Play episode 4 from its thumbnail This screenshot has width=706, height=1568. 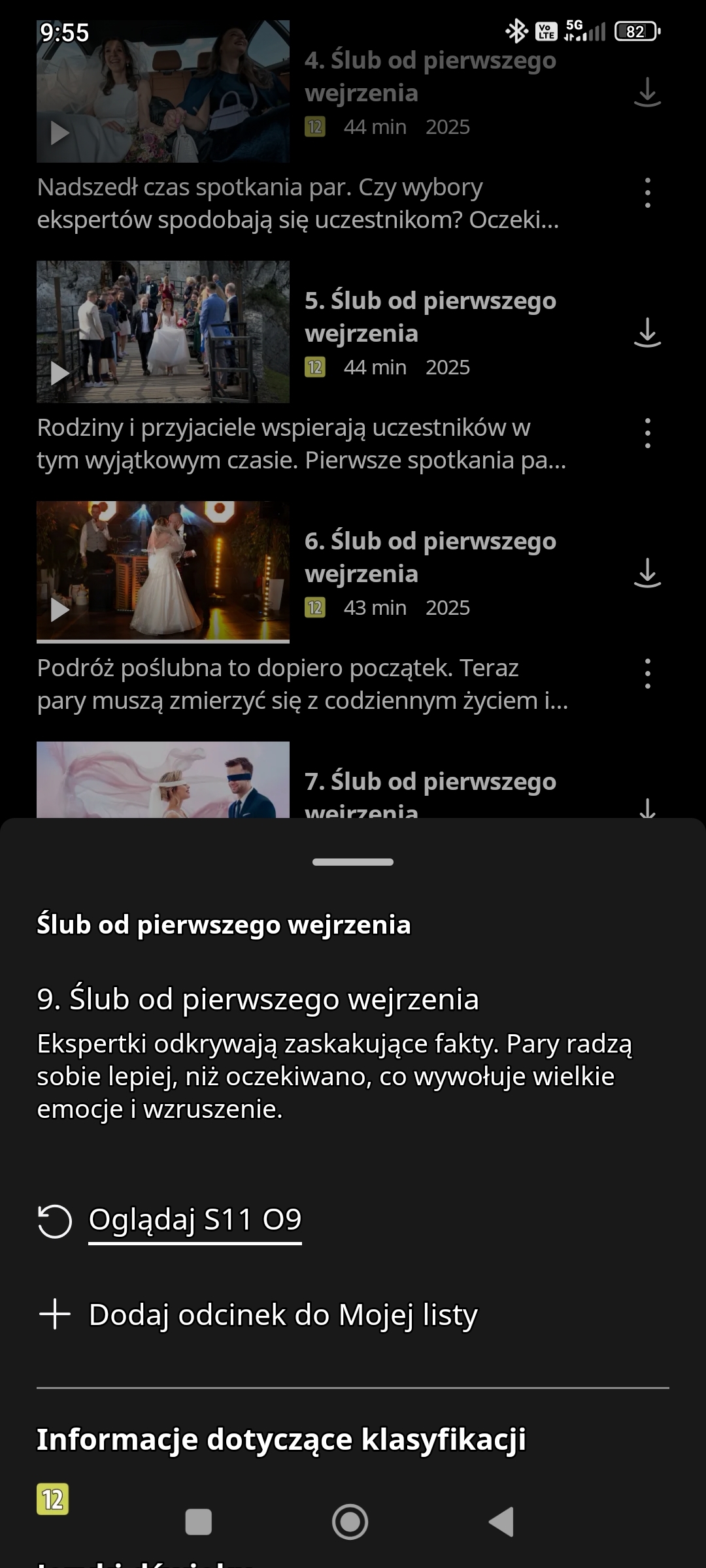tap(163, 91)
